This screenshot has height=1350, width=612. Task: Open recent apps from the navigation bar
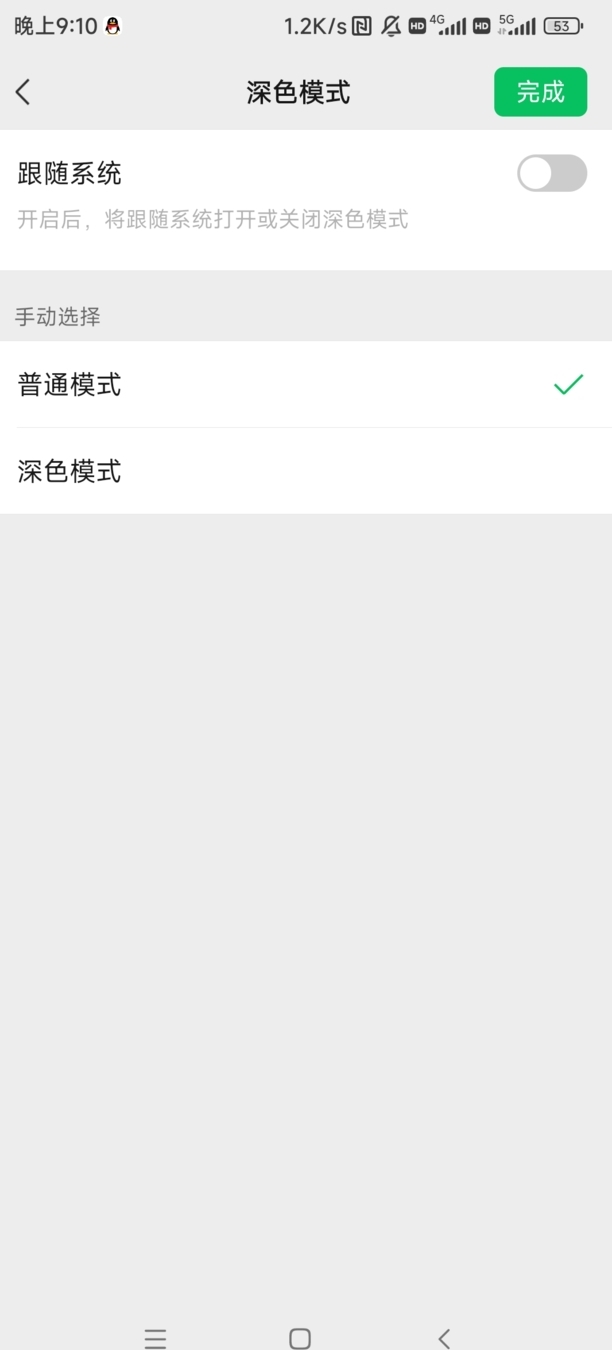[155, 1338]
